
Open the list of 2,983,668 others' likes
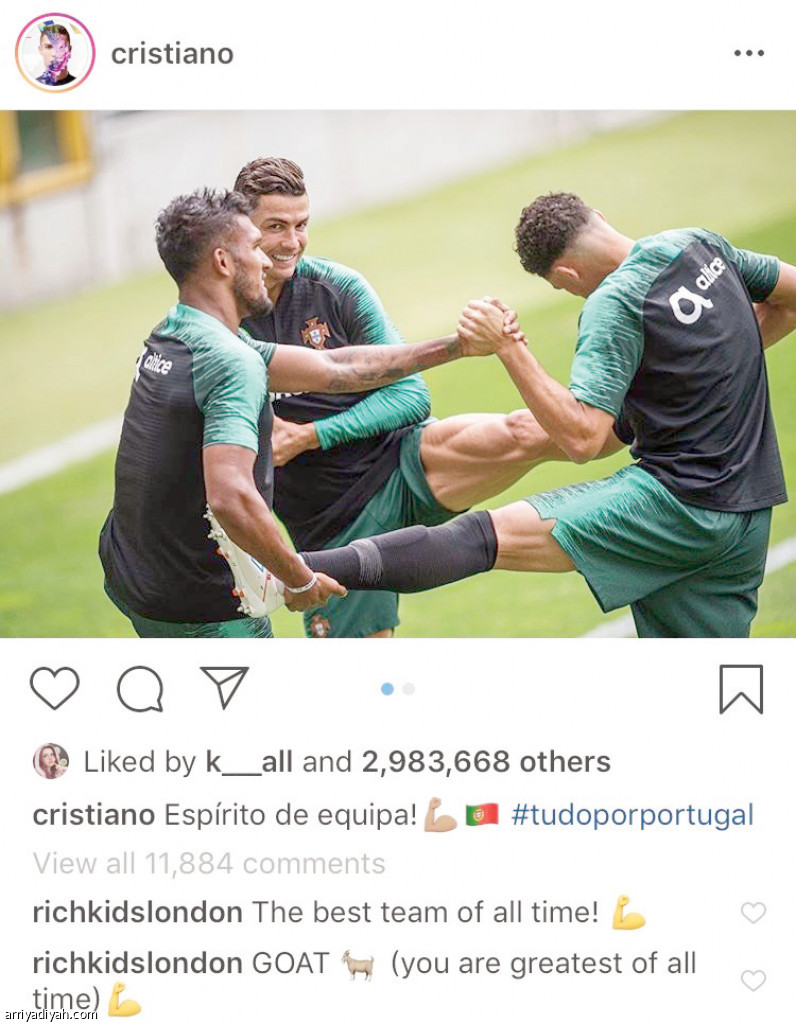(486, 762)
